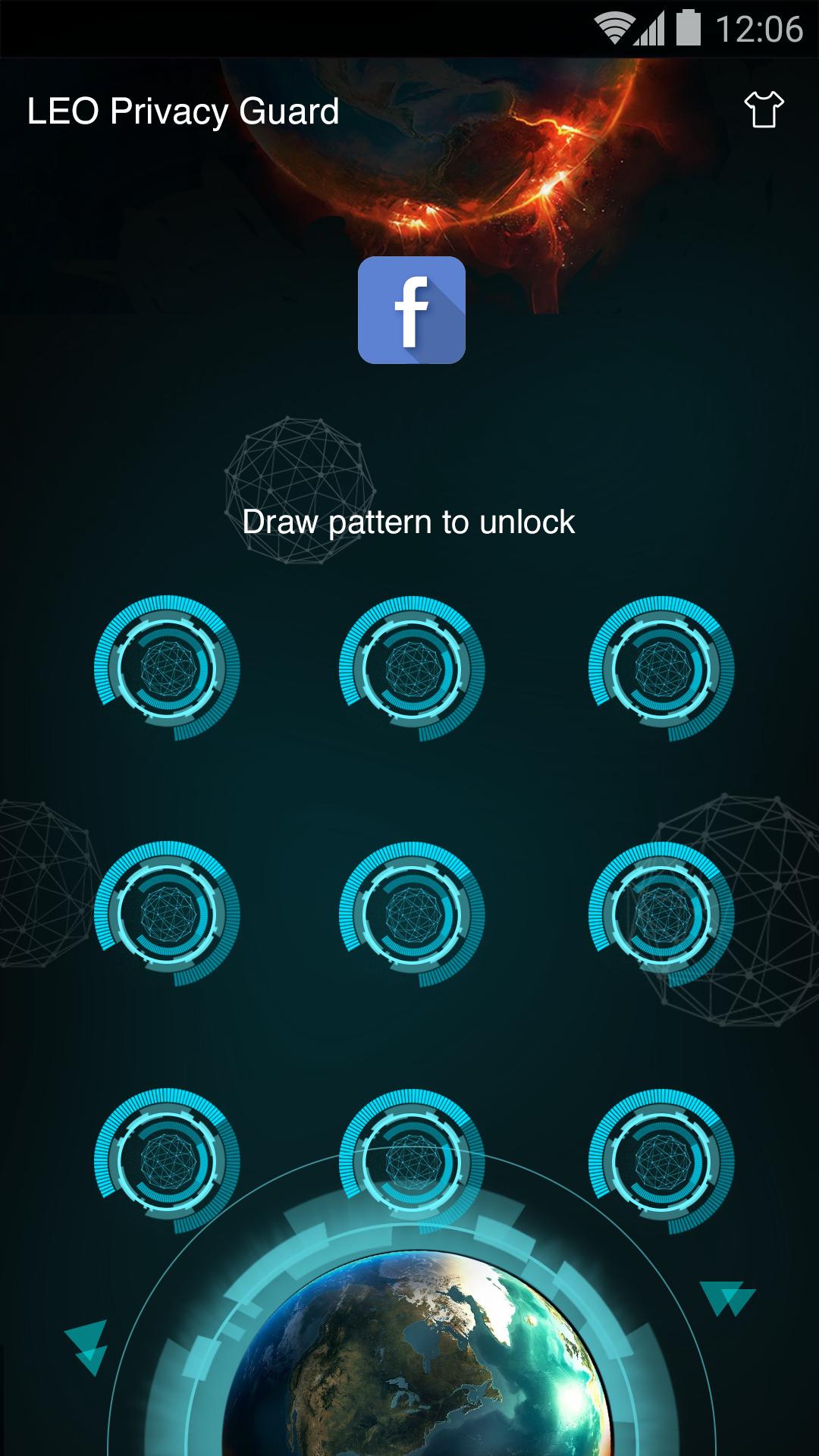Image resolution: width=819 pixels, height=1456 pixels.
Task: Select the bottom-middle pattern dot
Action: tap(412, 1160)
